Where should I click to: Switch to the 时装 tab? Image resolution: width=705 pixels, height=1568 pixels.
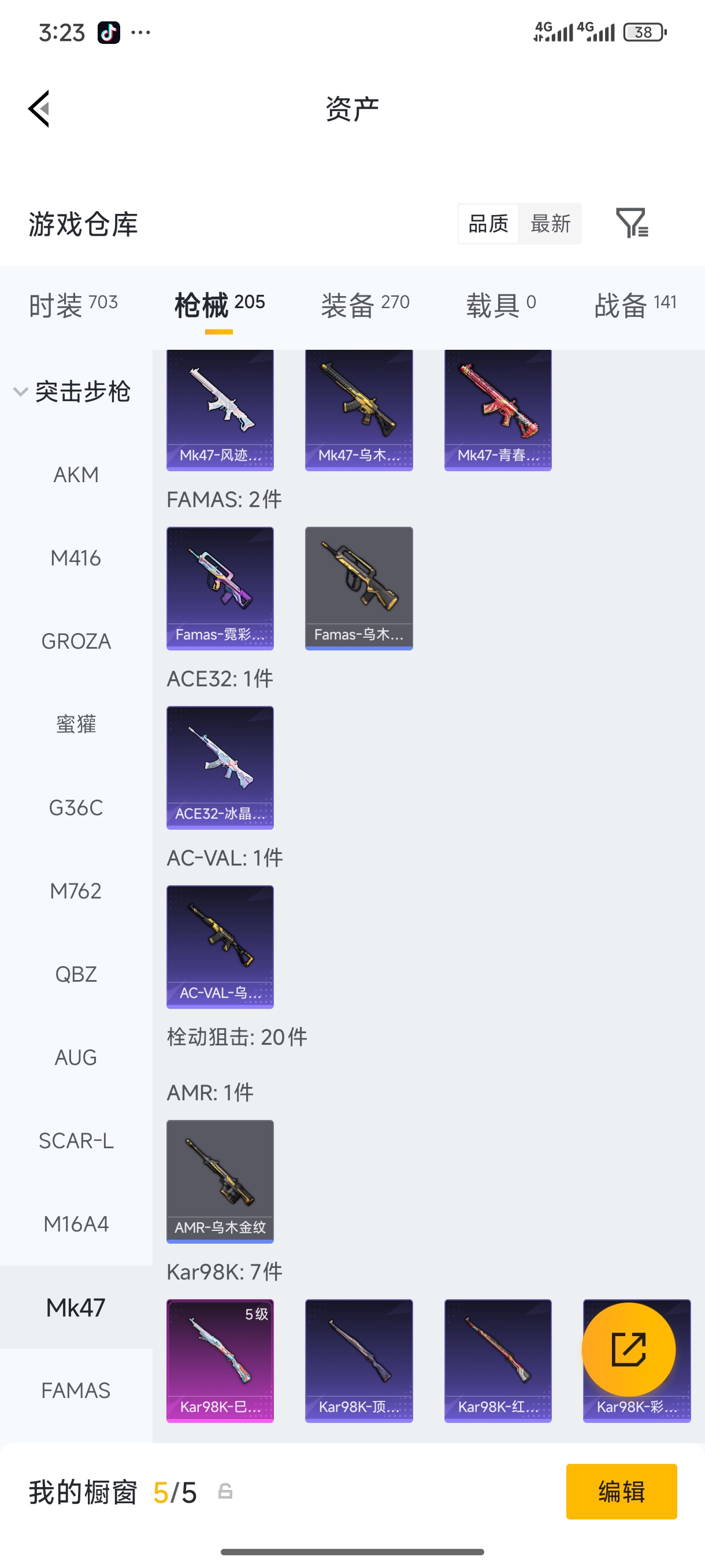(73, 304)
